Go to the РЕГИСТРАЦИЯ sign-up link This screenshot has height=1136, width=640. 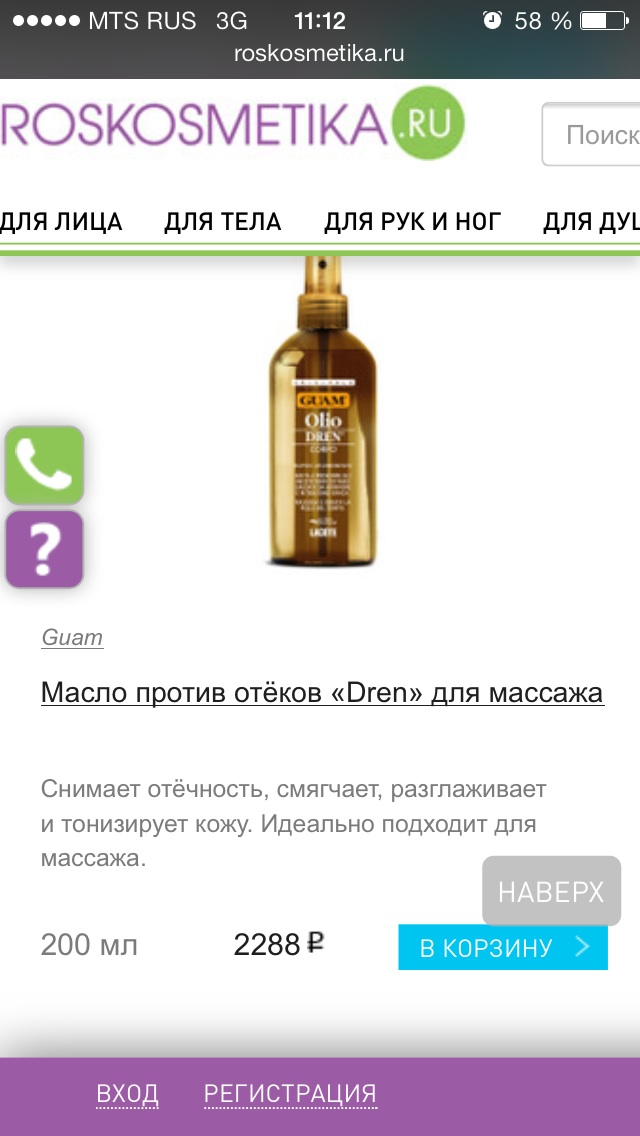click(x=290, y=1093)
